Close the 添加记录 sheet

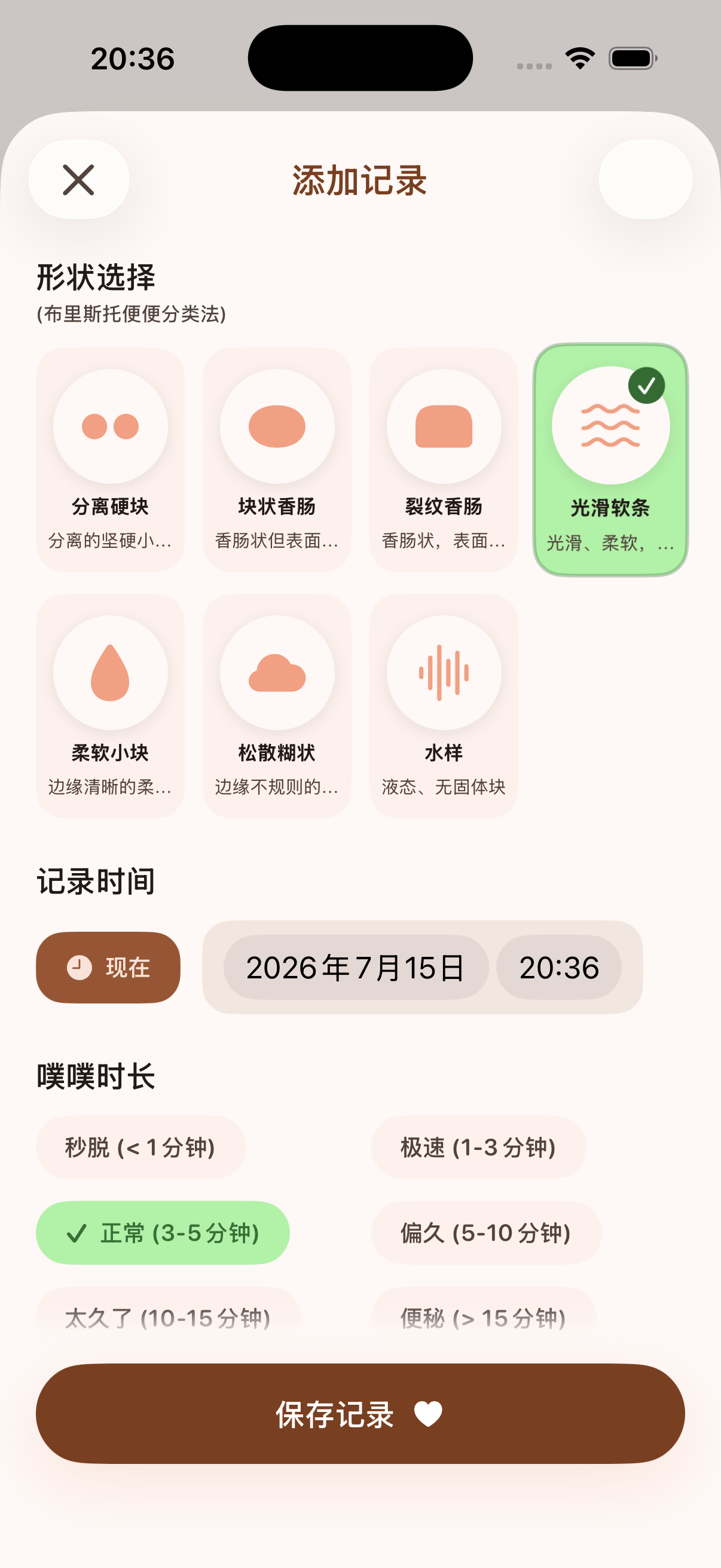coord(78,179)
